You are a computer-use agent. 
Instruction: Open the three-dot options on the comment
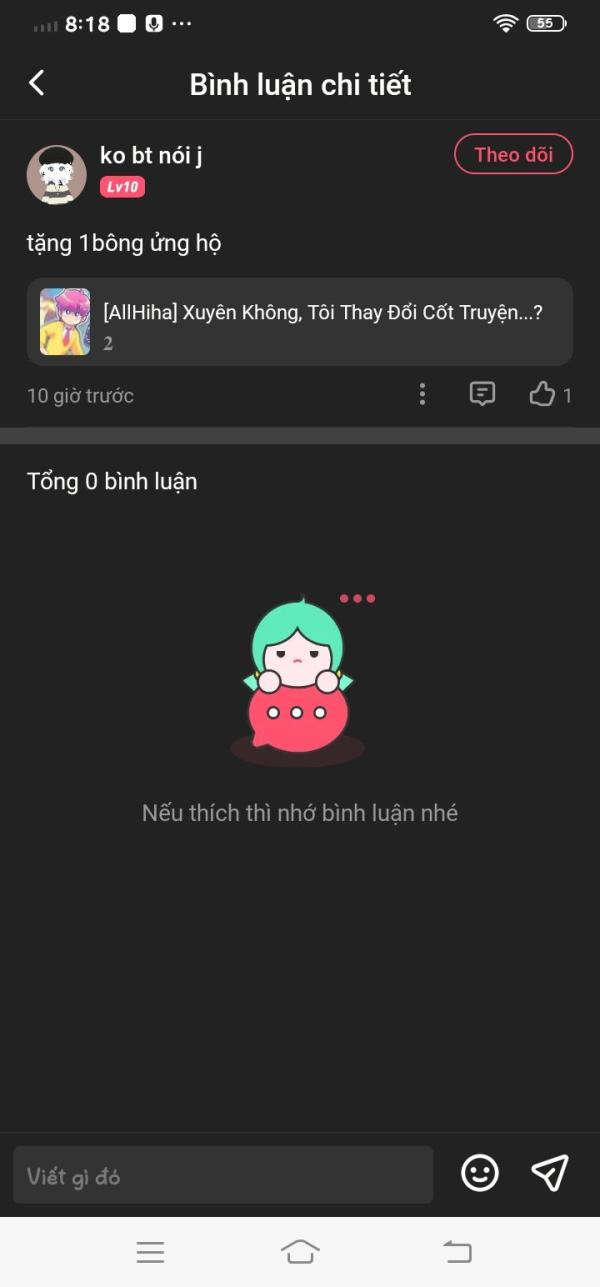coord(422,394)
